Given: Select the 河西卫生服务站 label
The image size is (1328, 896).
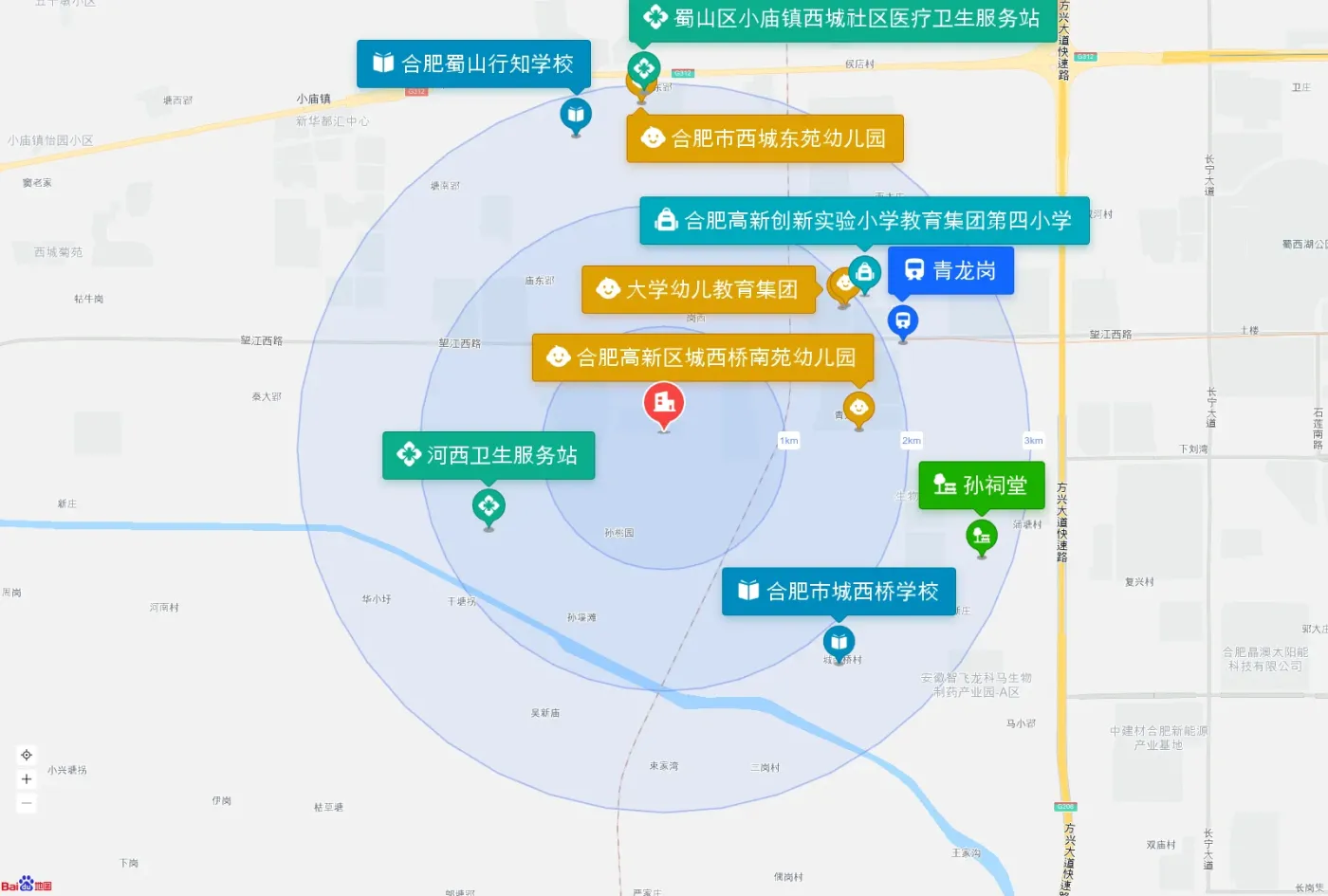Looking at the screenshot, I should pyautogui.click(x=489, y=455).
